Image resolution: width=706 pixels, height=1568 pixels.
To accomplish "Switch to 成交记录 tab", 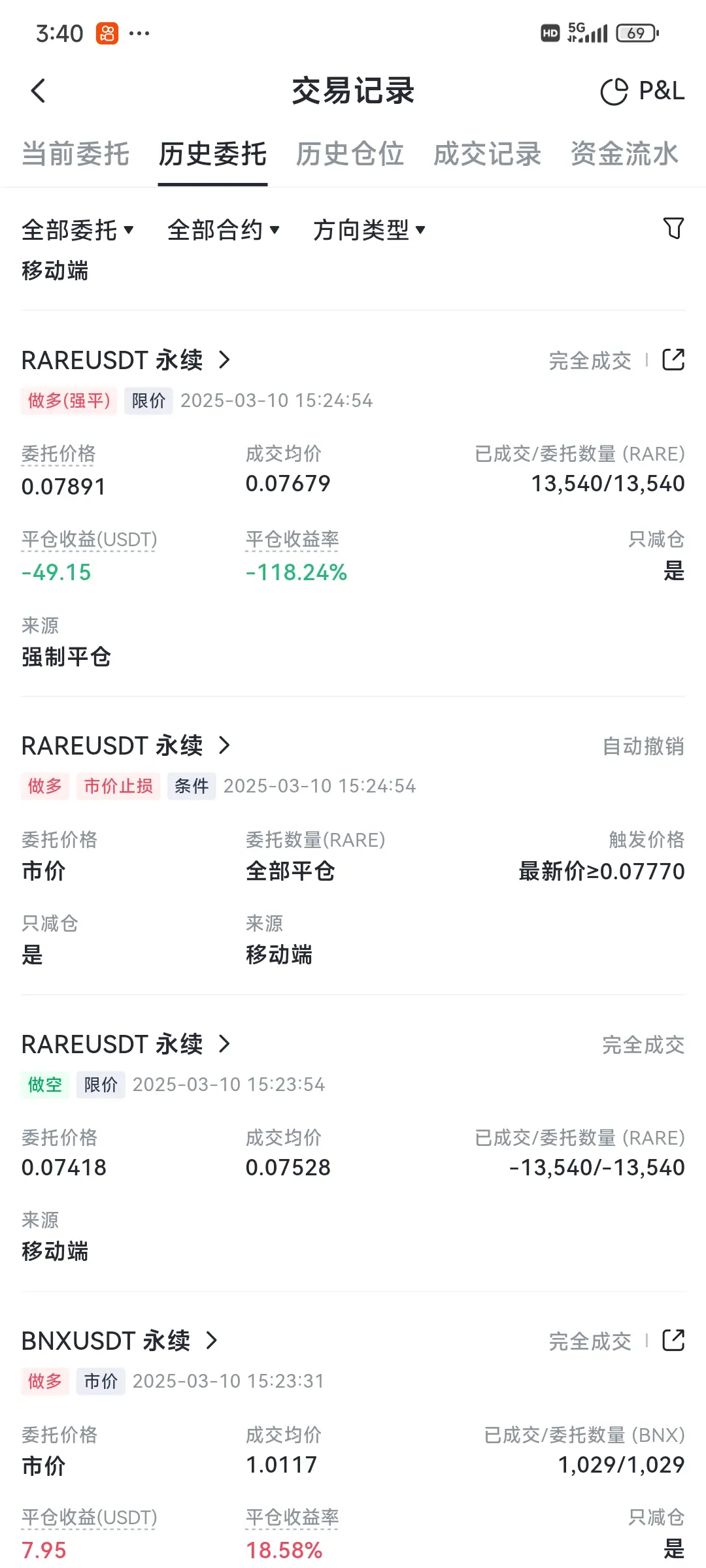I will point(487,154).
